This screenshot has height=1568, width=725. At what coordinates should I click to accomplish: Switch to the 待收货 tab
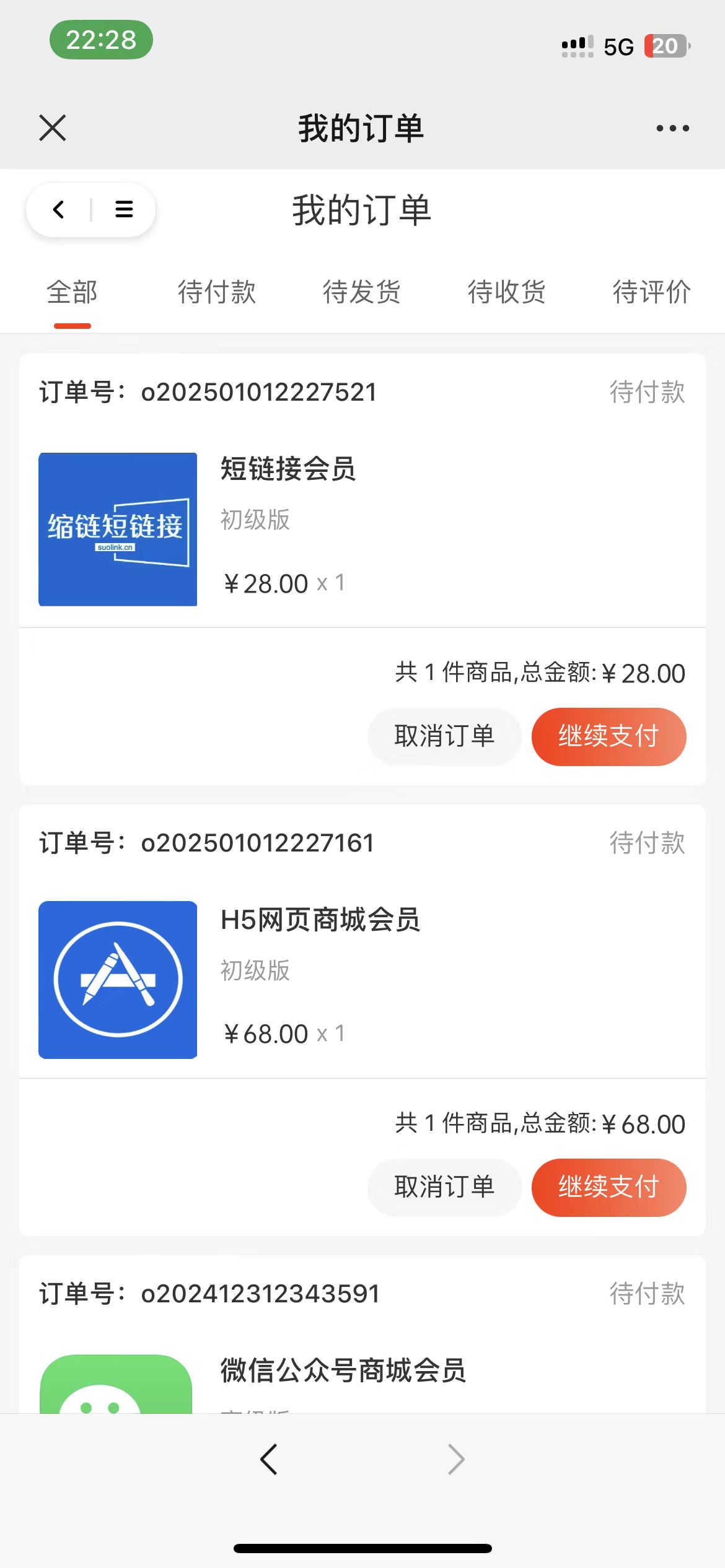tap(507, 292)
